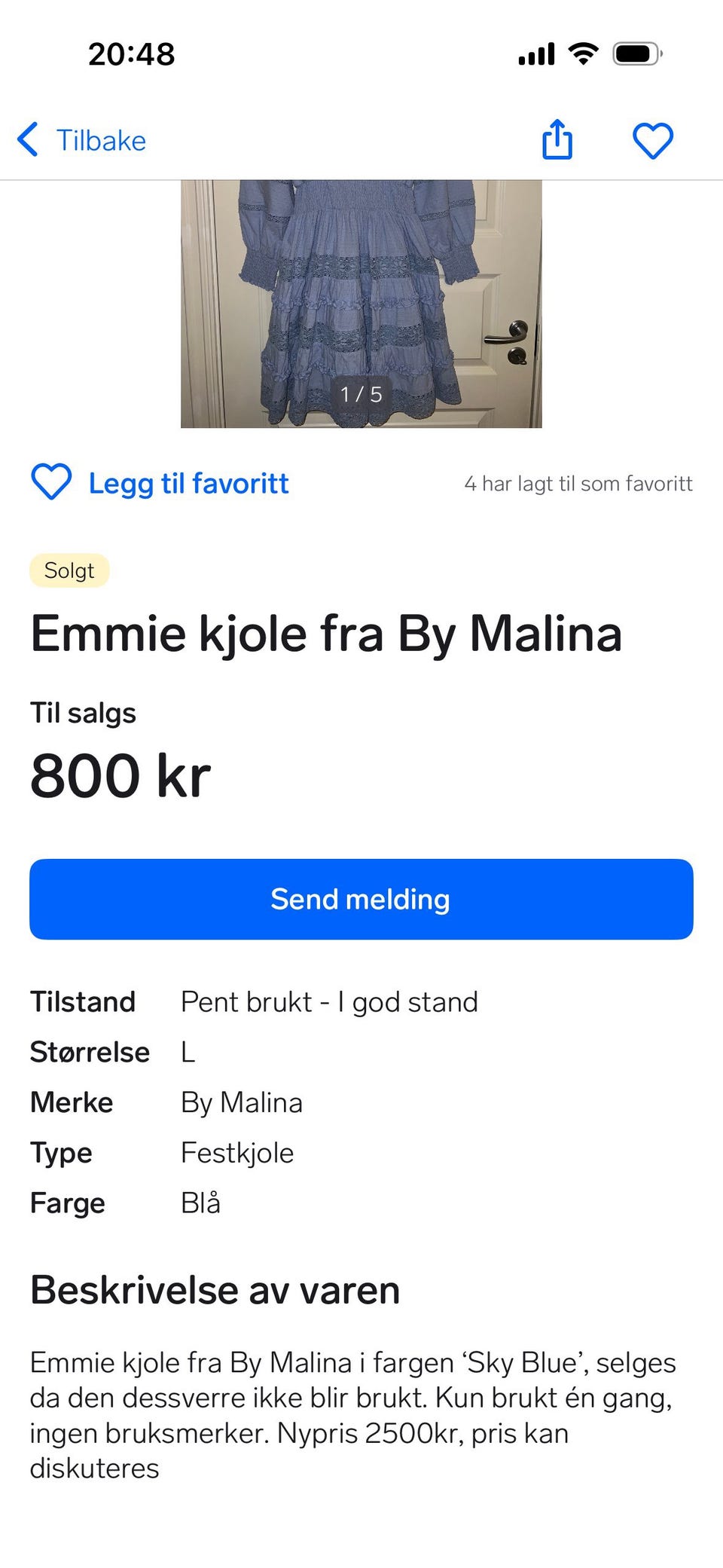This screenshot has height=1568, width=723.
Task: Toggle the Solgt status badge
Action: (69, 570)
